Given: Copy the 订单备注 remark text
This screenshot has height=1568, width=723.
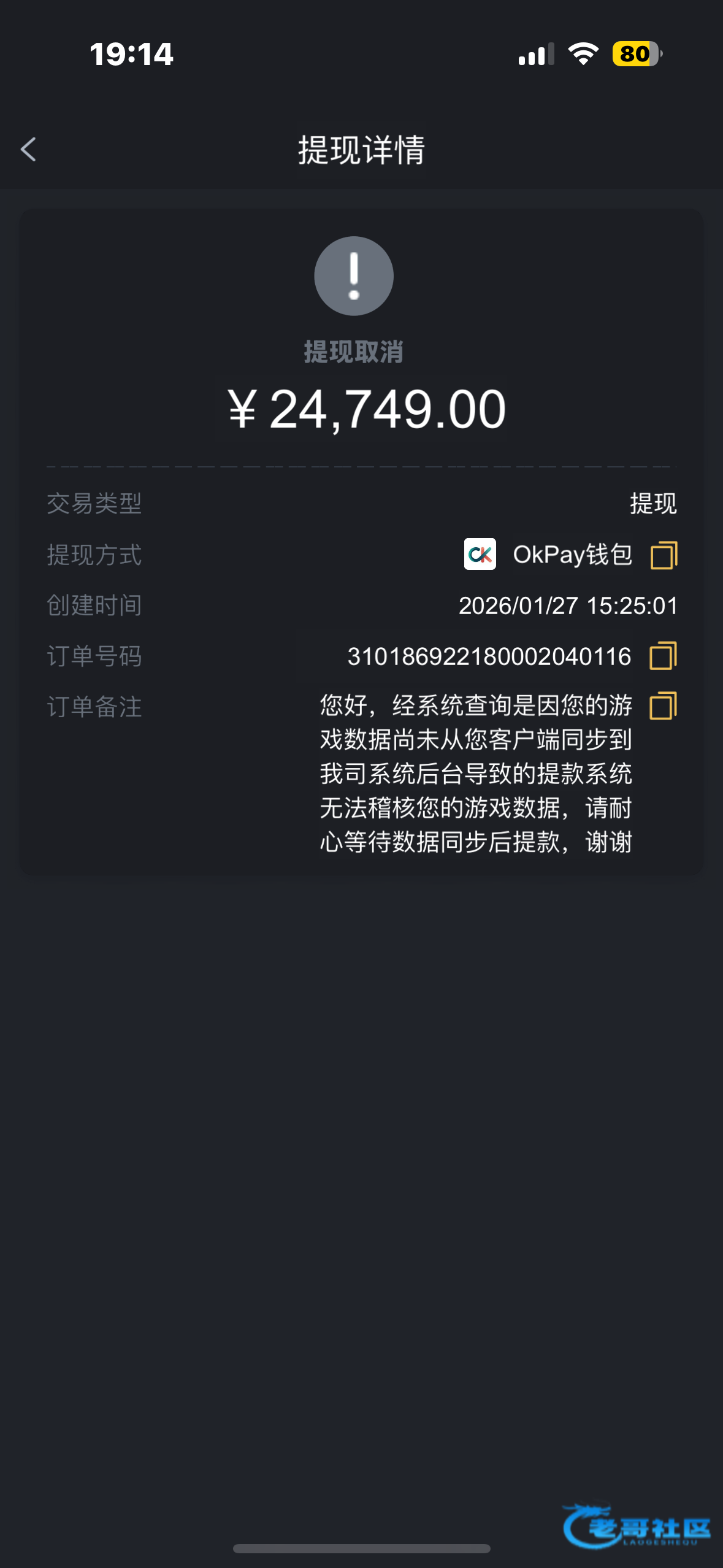Looking at the screenshot, I should (x=663, y=705).
